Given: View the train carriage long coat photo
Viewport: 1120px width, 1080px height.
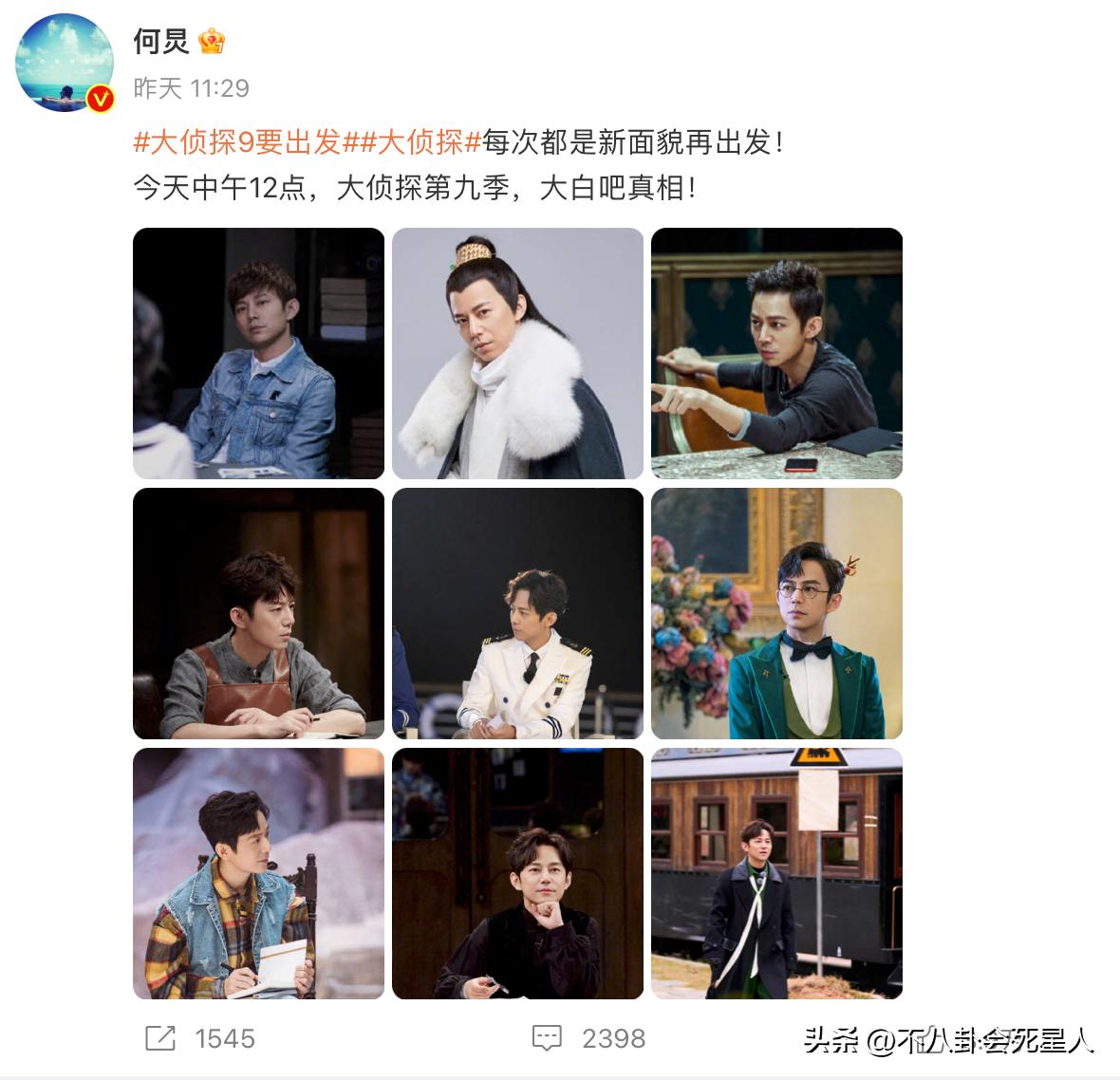Looking at the screenshot, I should [x=776, y=873].
